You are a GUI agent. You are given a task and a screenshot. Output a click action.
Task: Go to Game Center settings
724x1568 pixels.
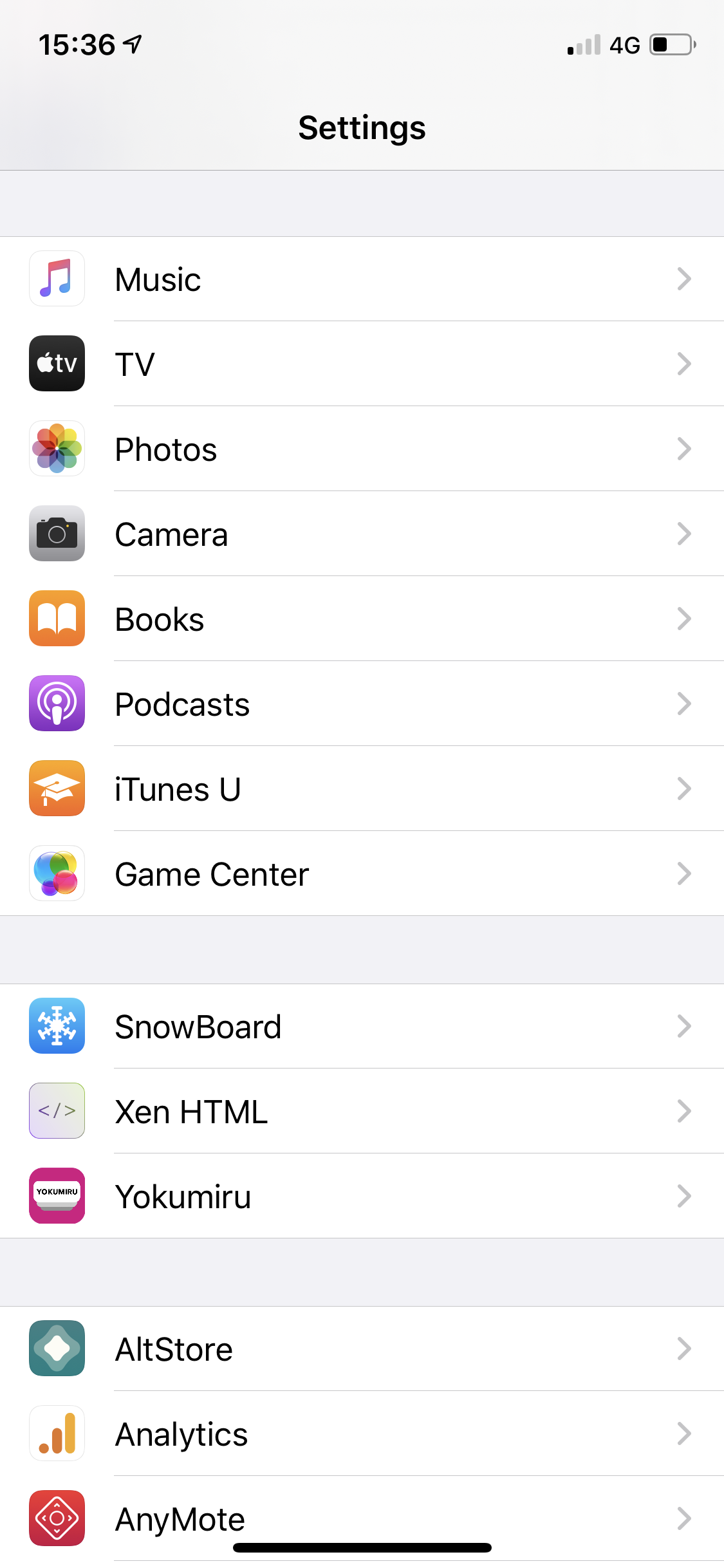[x=360, y=874]
